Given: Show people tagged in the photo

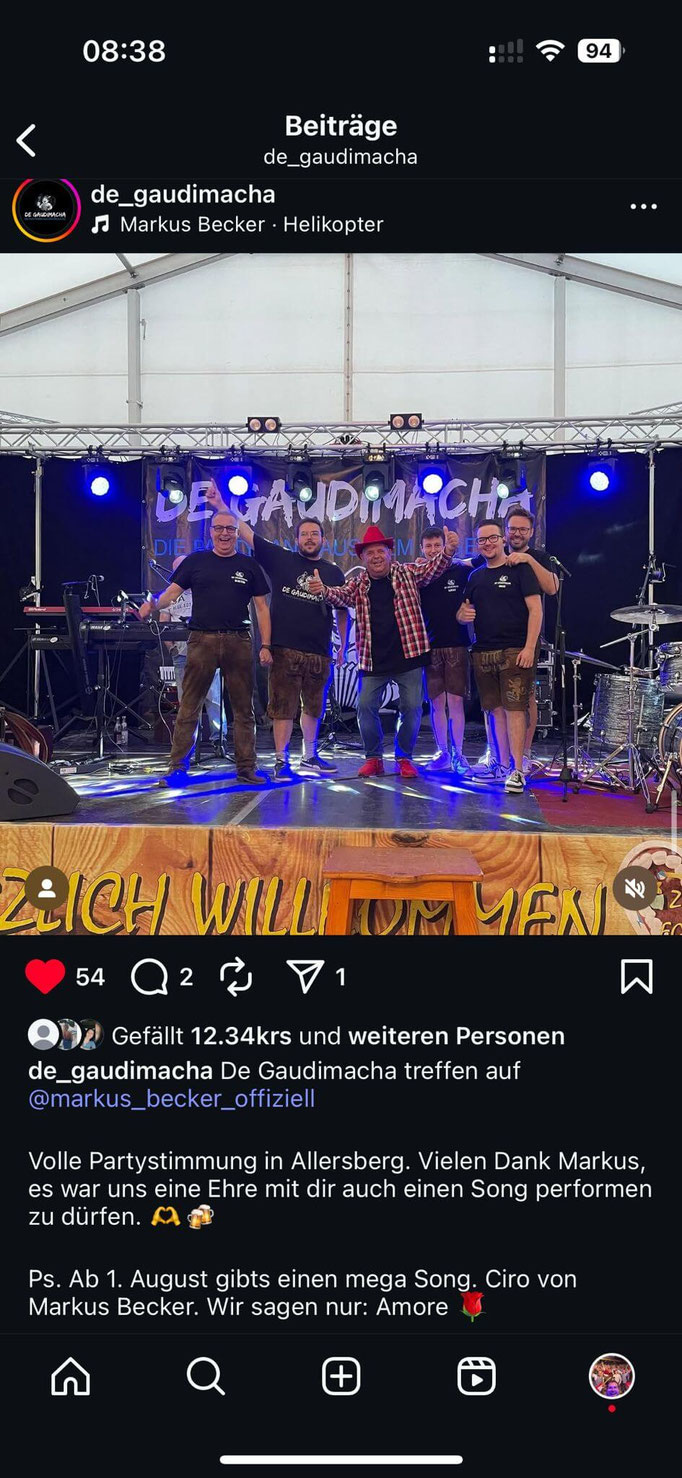Looking at the screenshot, I should pyautogui.click(x=46, y=887).
